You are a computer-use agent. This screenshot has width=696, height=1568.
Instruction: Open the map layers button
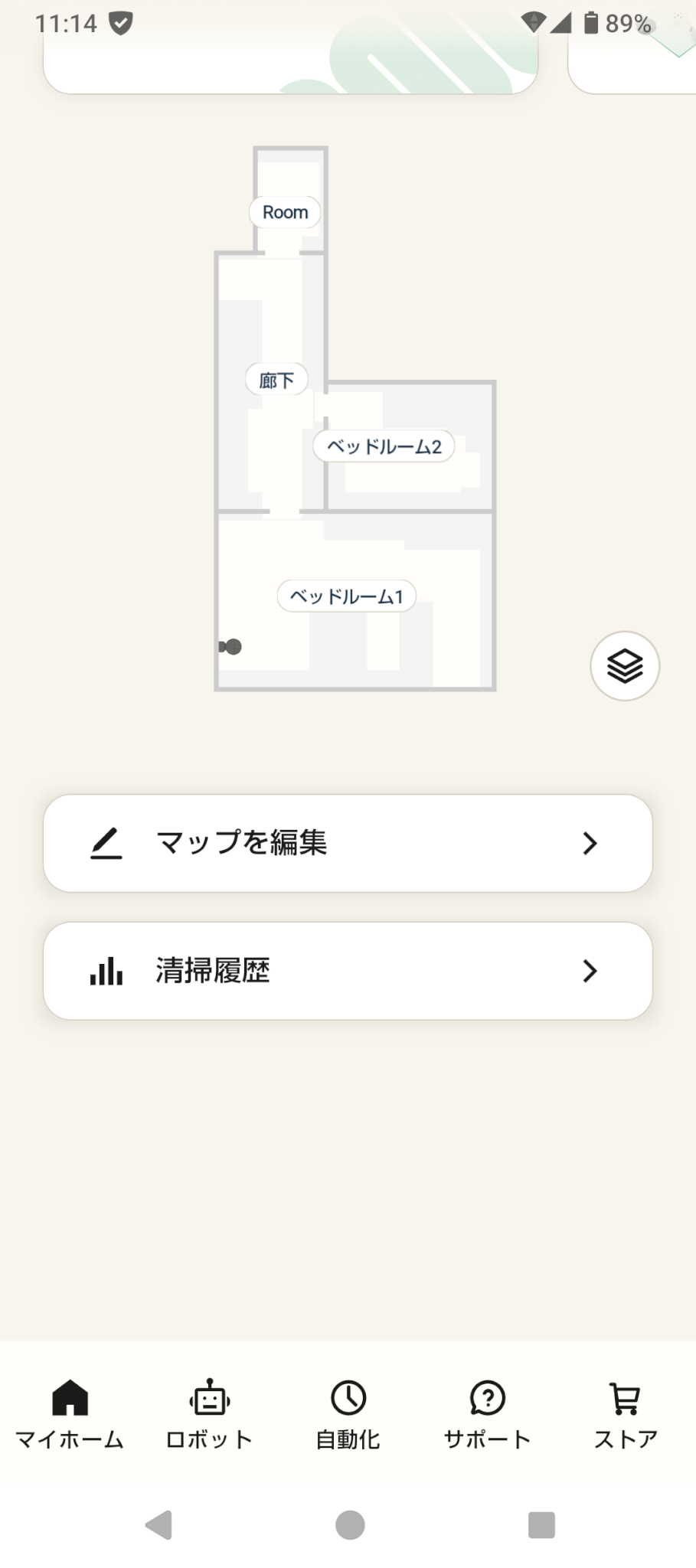point(625,665)
